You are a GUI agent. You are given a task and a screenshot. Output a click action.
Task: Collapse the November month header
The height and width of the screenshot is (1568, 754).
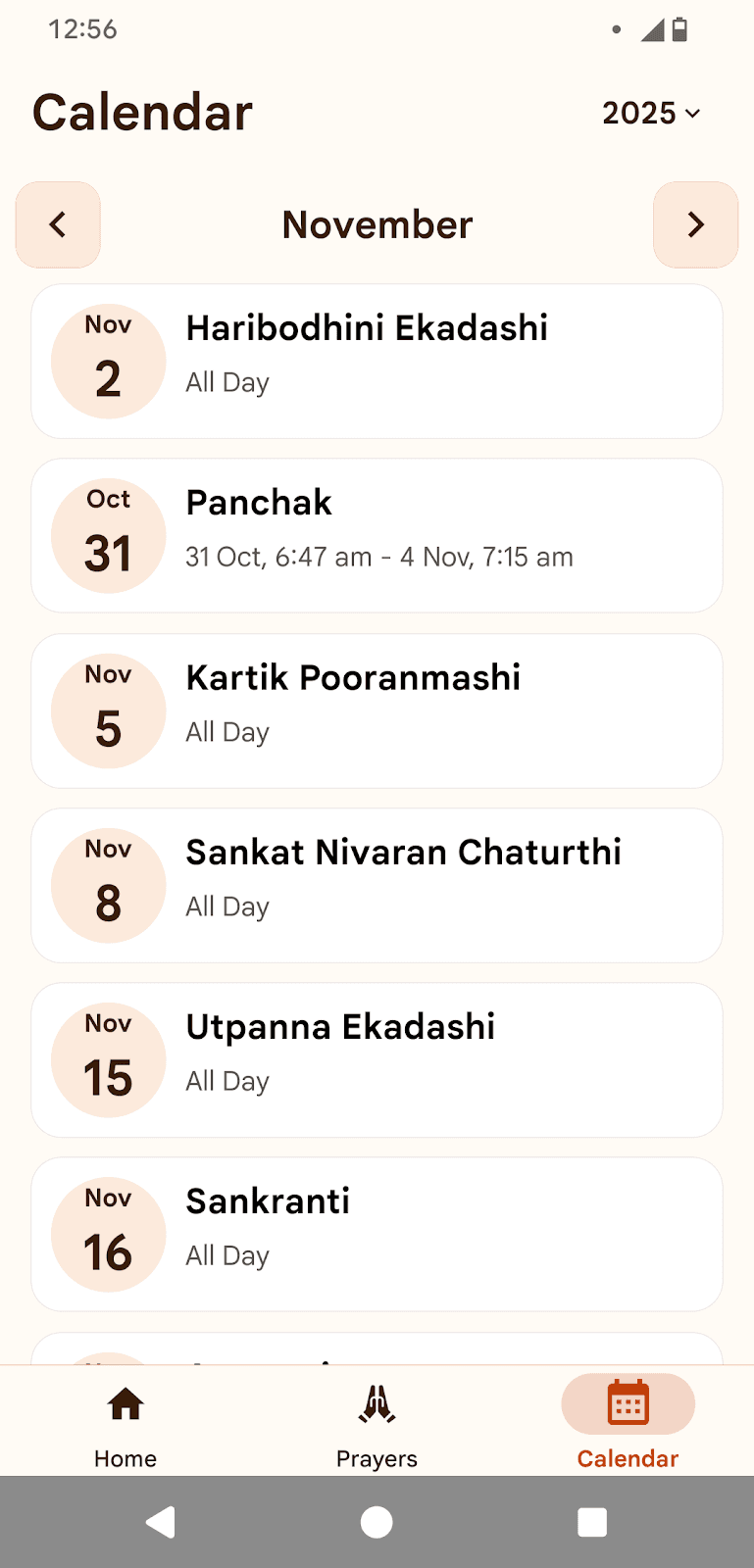377,224
